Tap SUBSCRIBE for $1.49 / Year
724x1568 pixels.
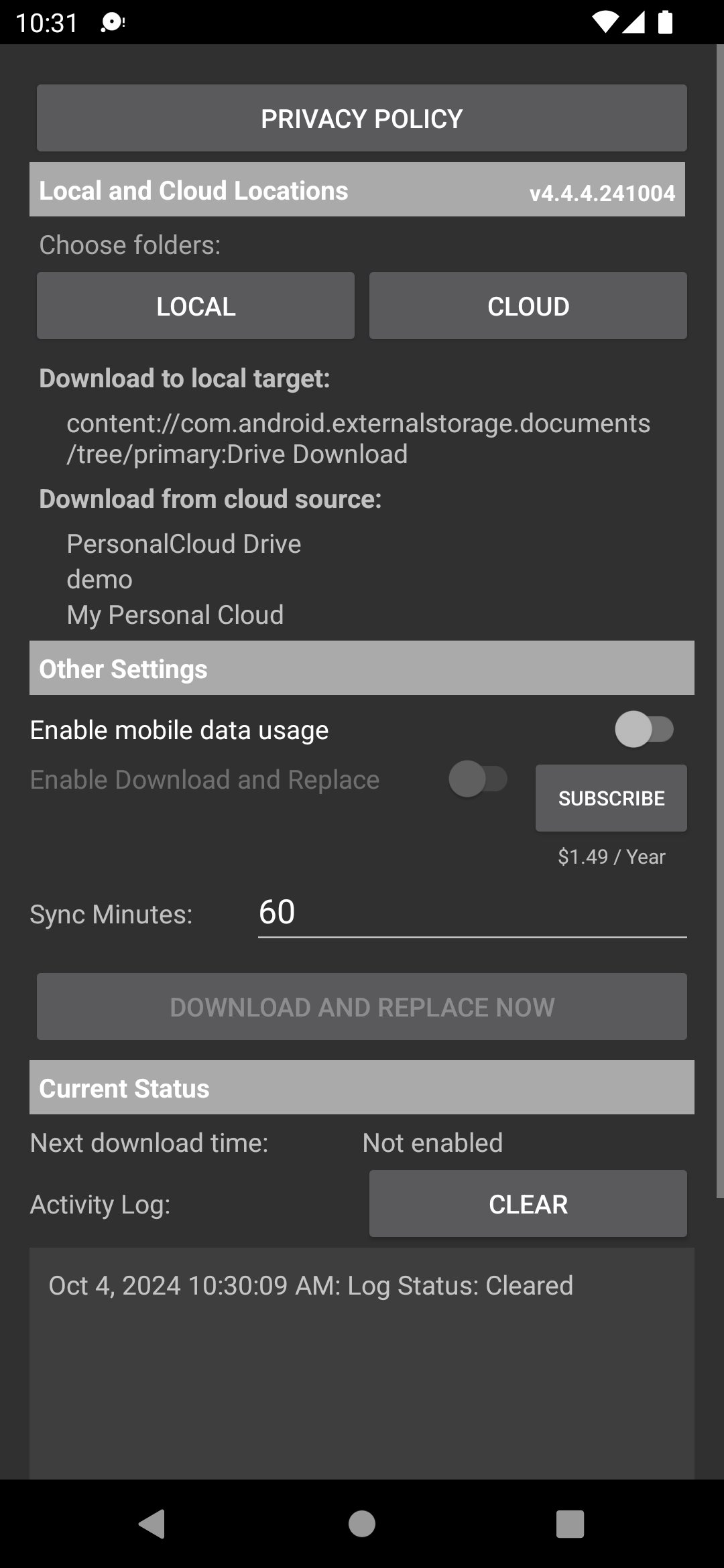pyautogui.click(x=611, y=798)
